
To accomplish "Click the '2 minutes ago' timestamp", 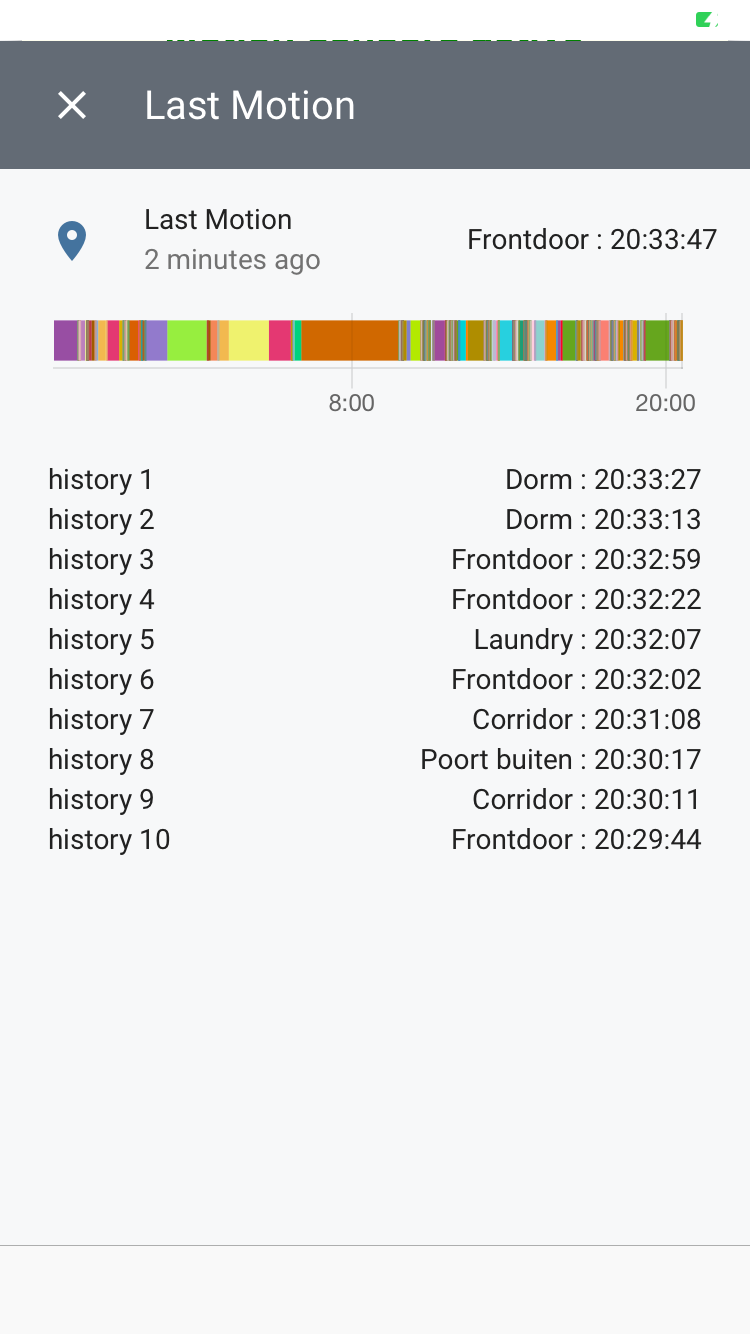I will 232,260.
